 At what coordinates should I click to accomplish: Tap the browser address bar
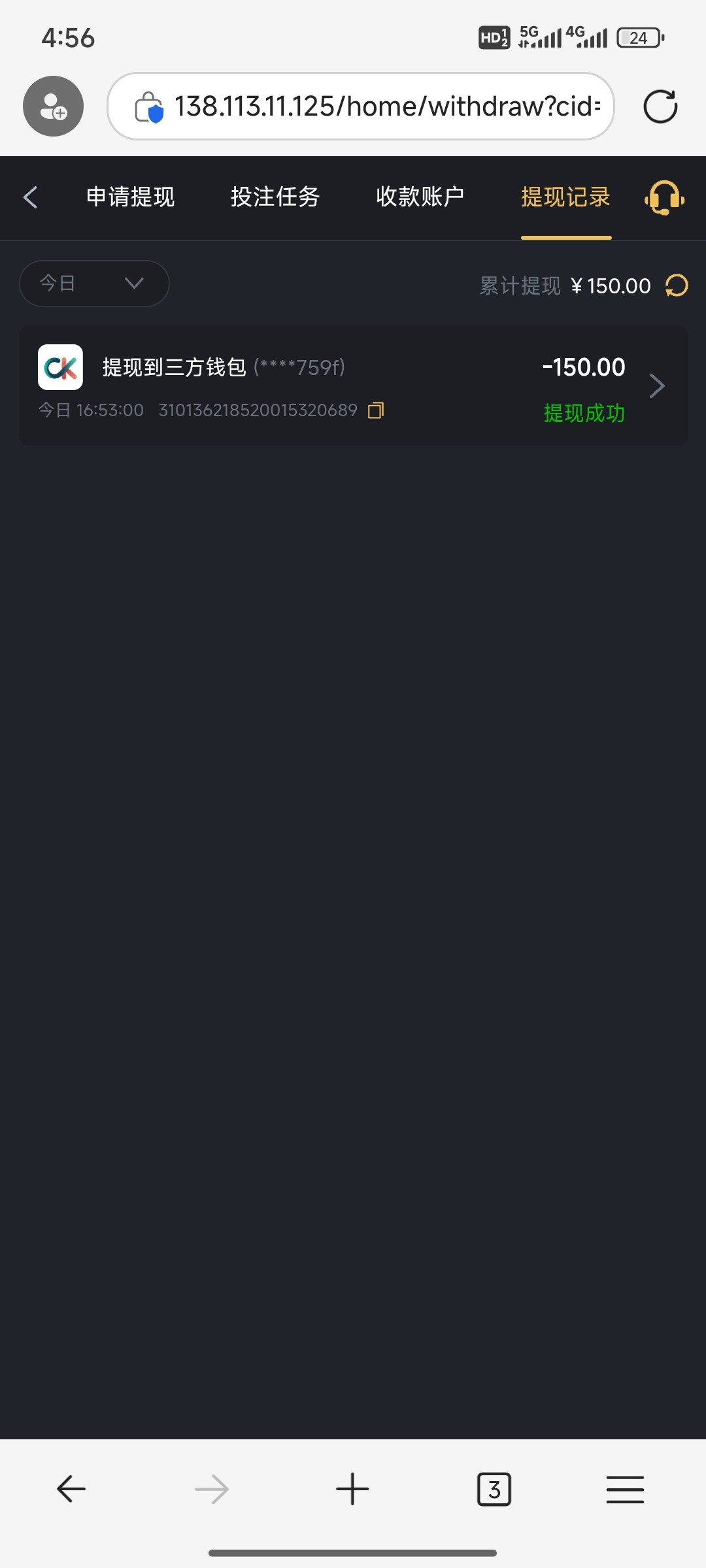coord(361,106)
